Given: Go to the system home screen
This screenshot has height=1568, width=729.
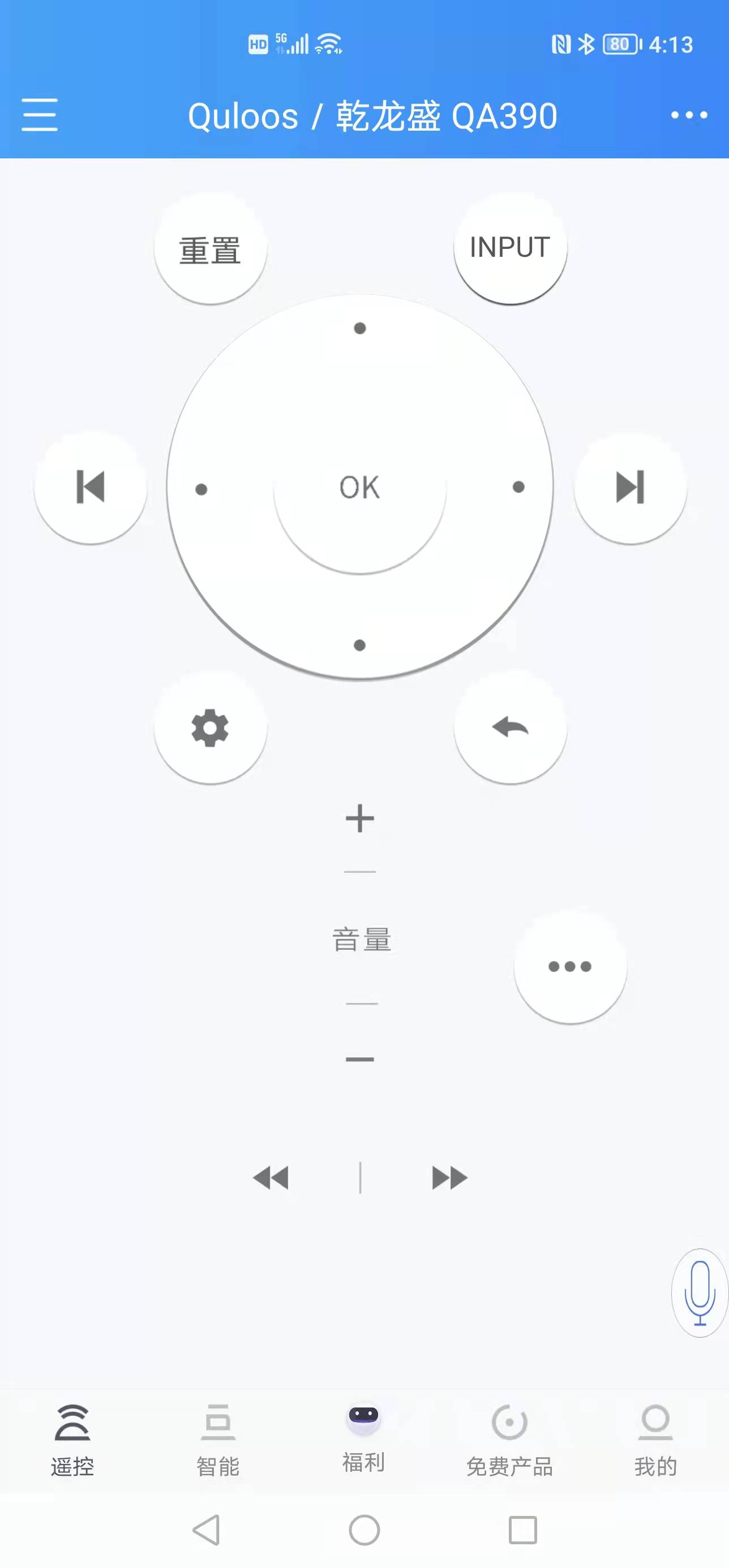Looking at the screenshot, I should [364, 1530].
